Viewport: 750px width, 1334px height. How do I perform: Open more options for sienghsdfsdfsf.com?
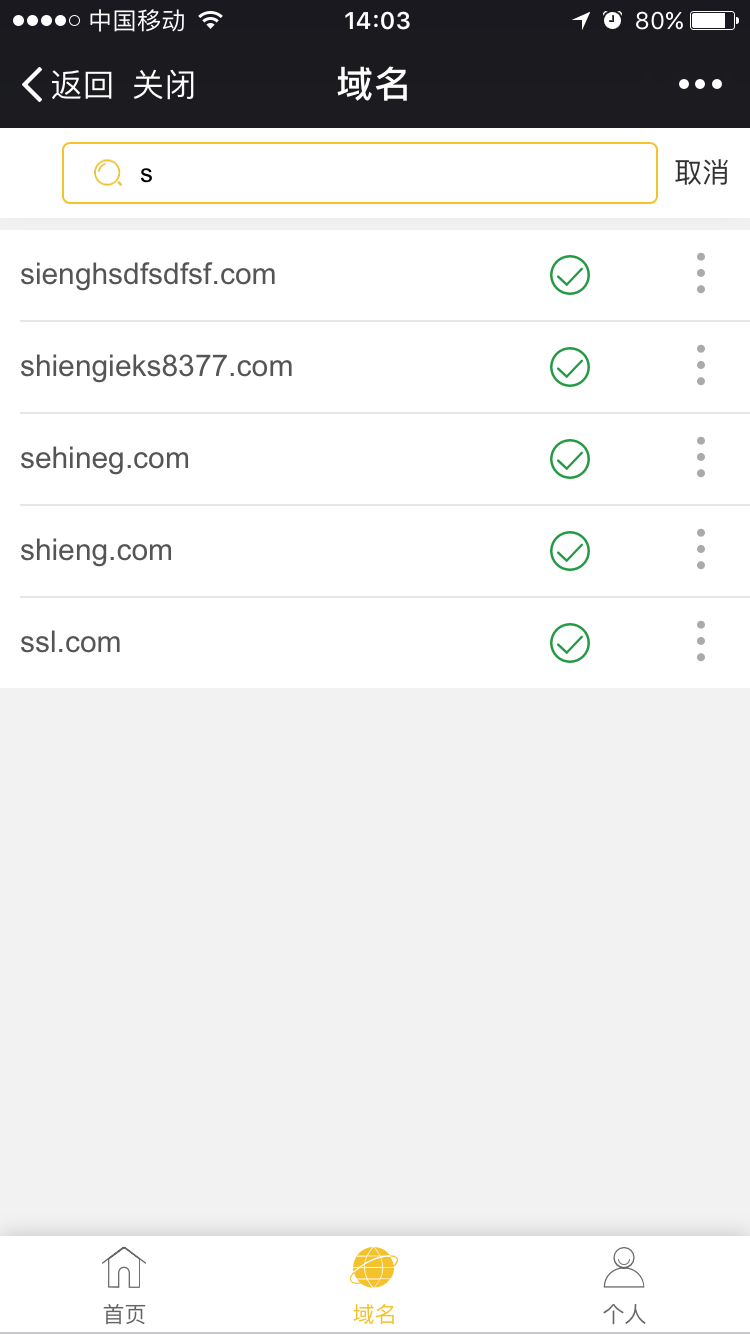[x=701, y=274]
